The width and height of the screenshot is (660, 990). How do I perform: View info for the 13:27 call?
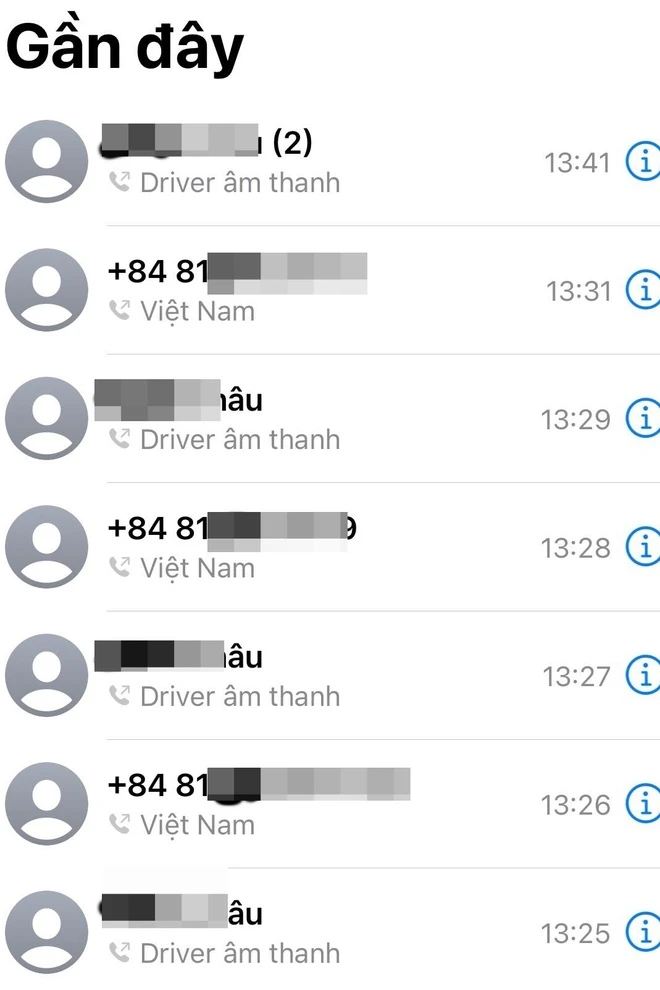pyautogui.click(x=643, y=675)
